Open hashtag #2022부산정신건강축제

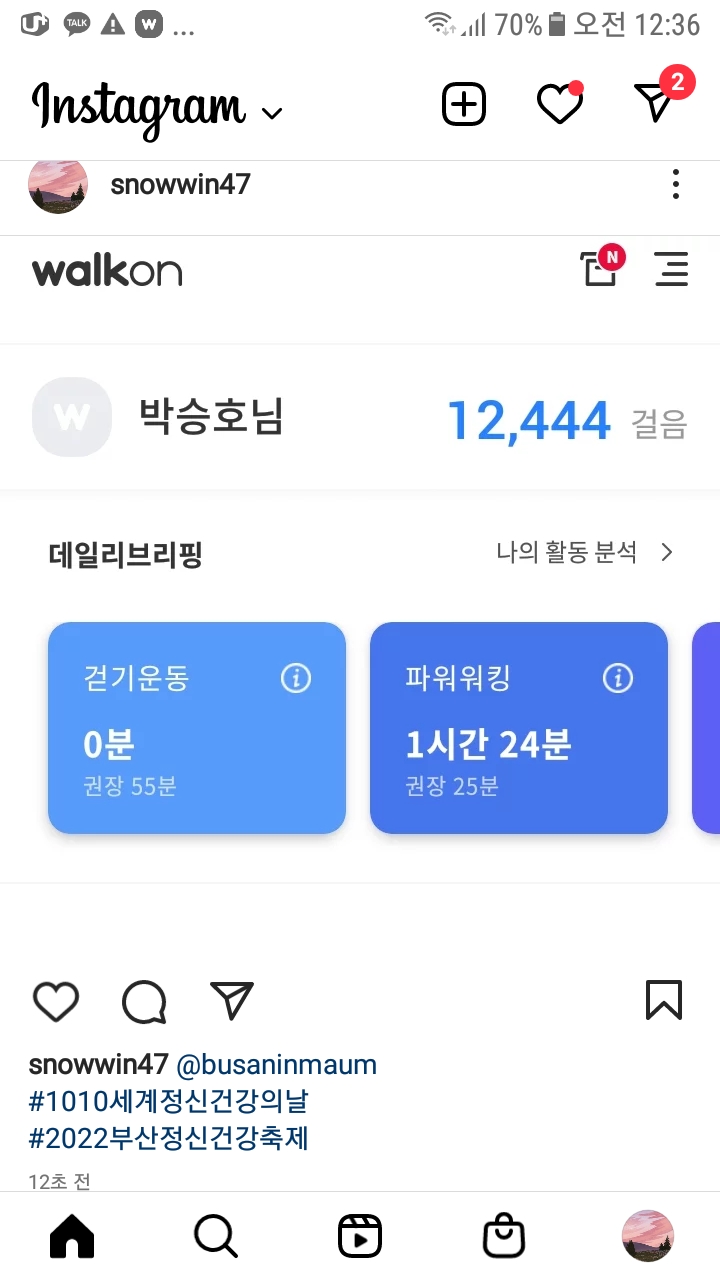point(169,1138)
